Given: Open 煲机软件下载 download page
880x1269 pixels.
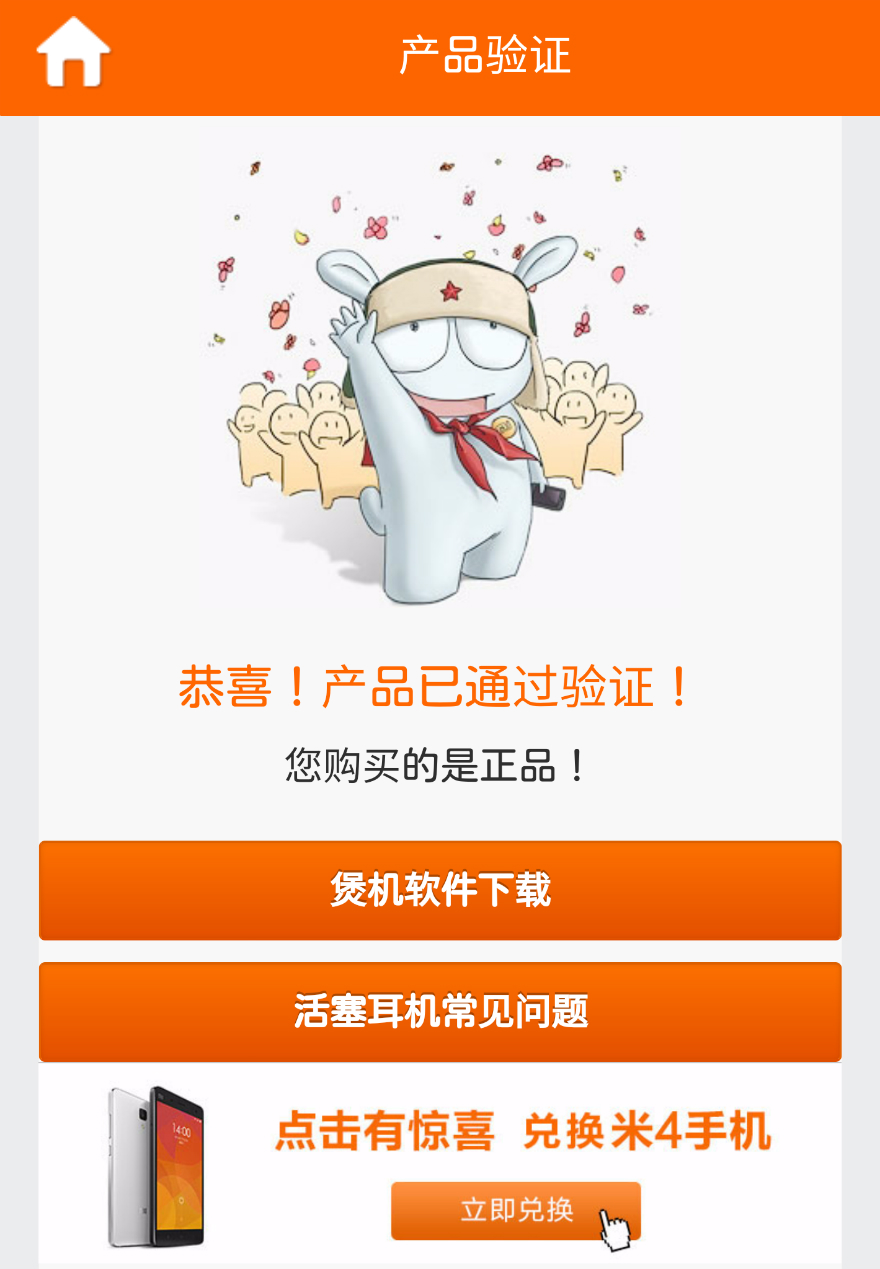Looking at the screenshot, I should tap(440, 890).
